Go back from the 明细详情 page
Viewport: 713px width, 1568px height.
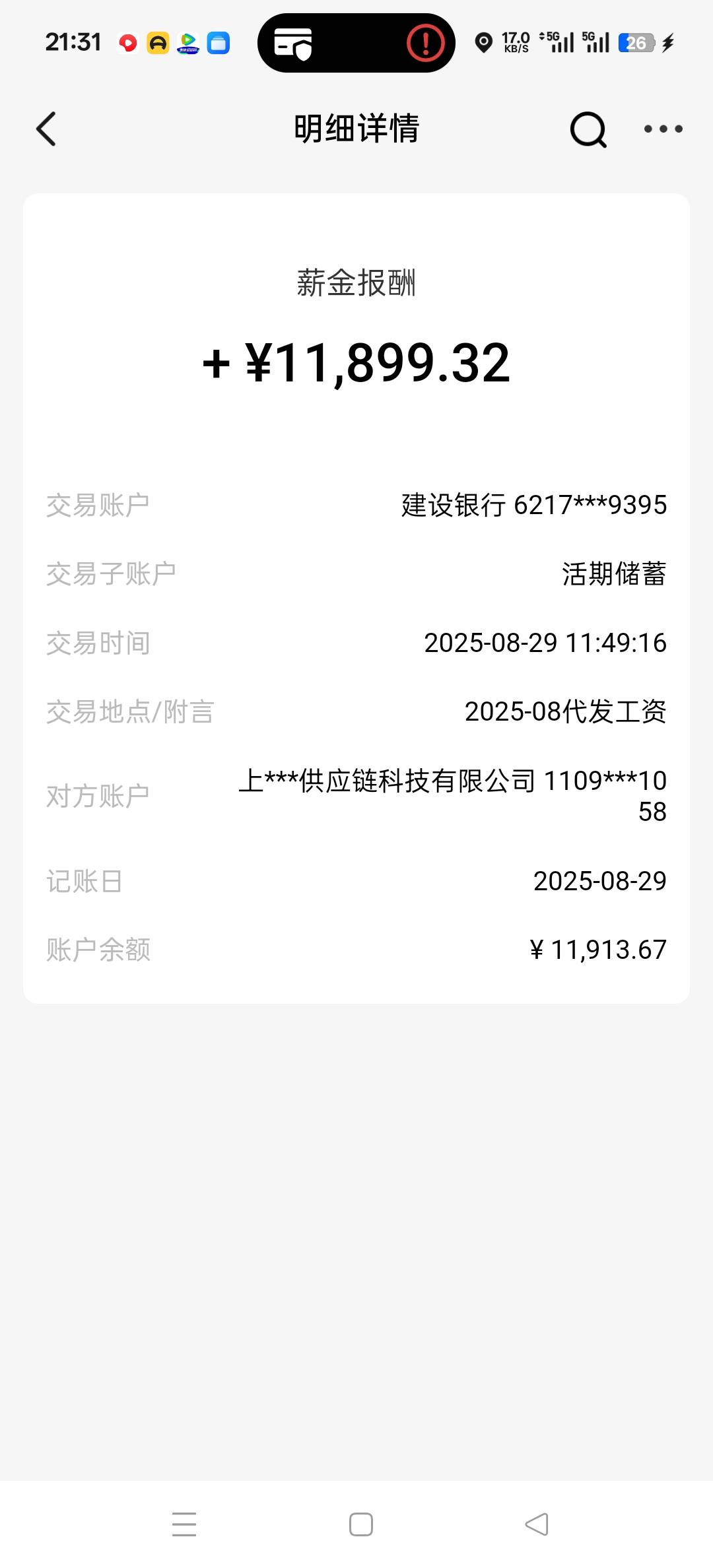[46, 129]
